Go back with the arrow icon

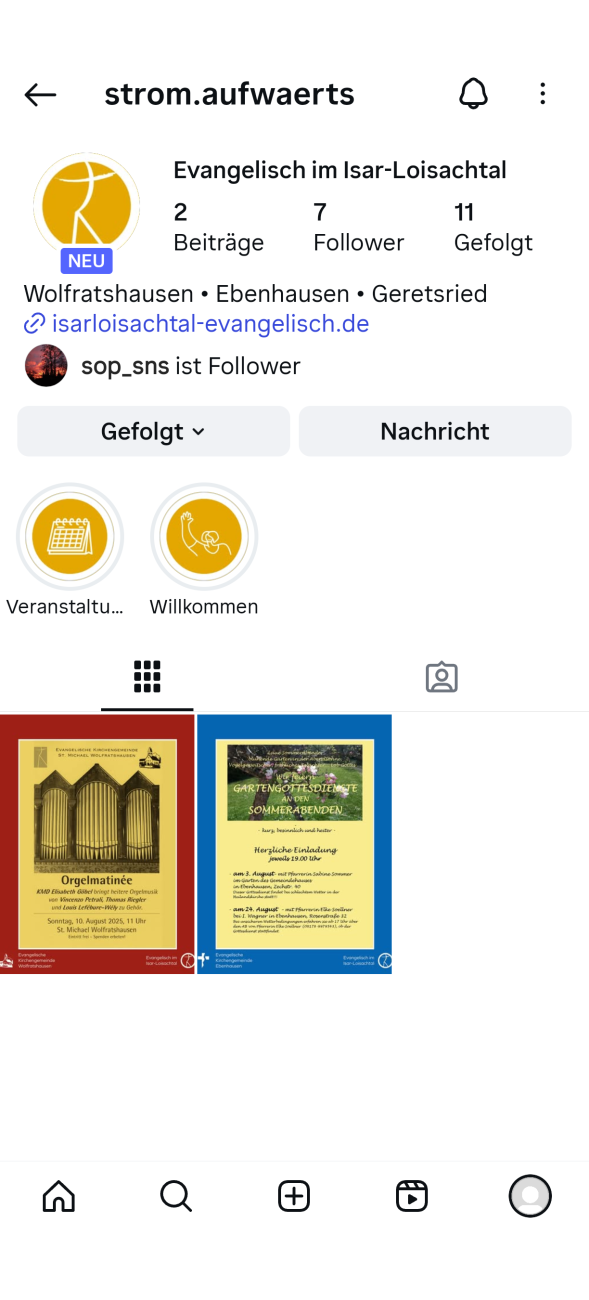tap(40, 95)
